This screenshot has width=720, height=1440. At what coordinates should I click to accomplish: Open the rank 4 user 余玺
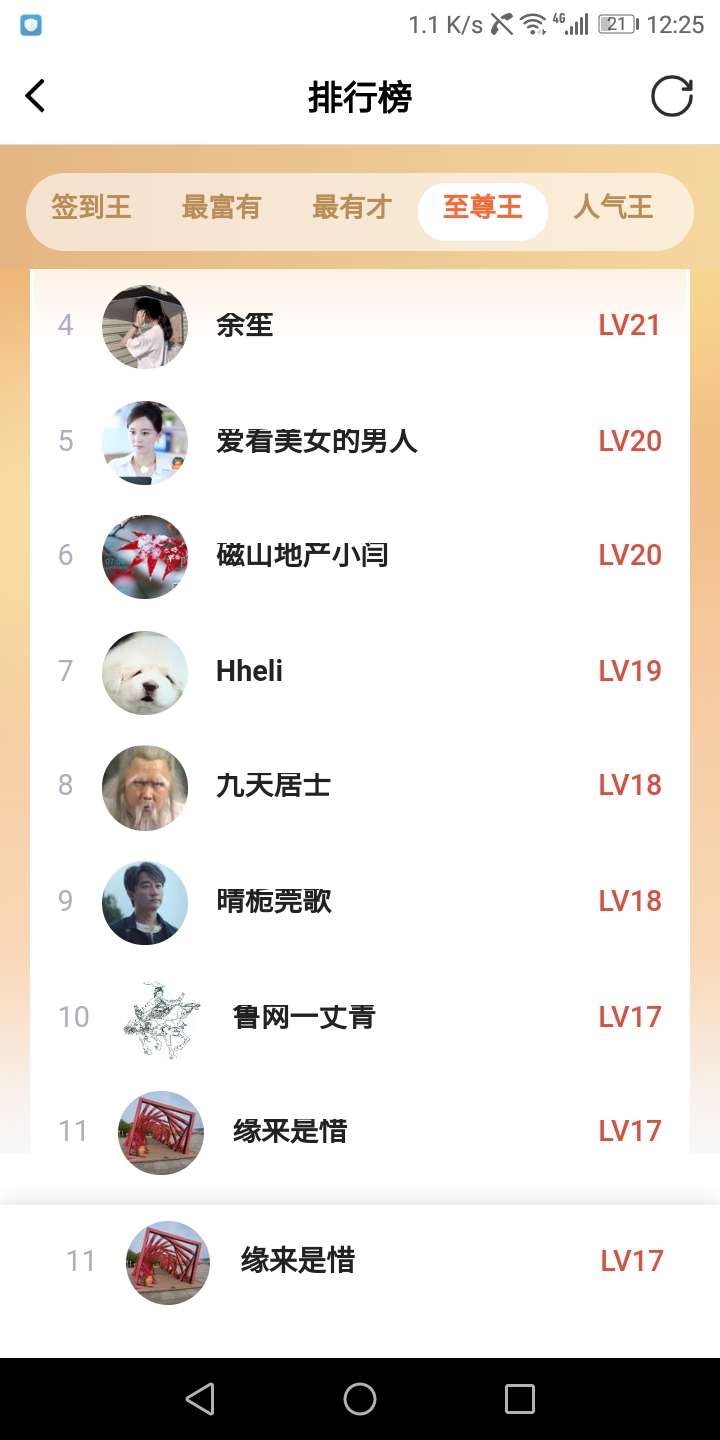(x=360, y=326)
